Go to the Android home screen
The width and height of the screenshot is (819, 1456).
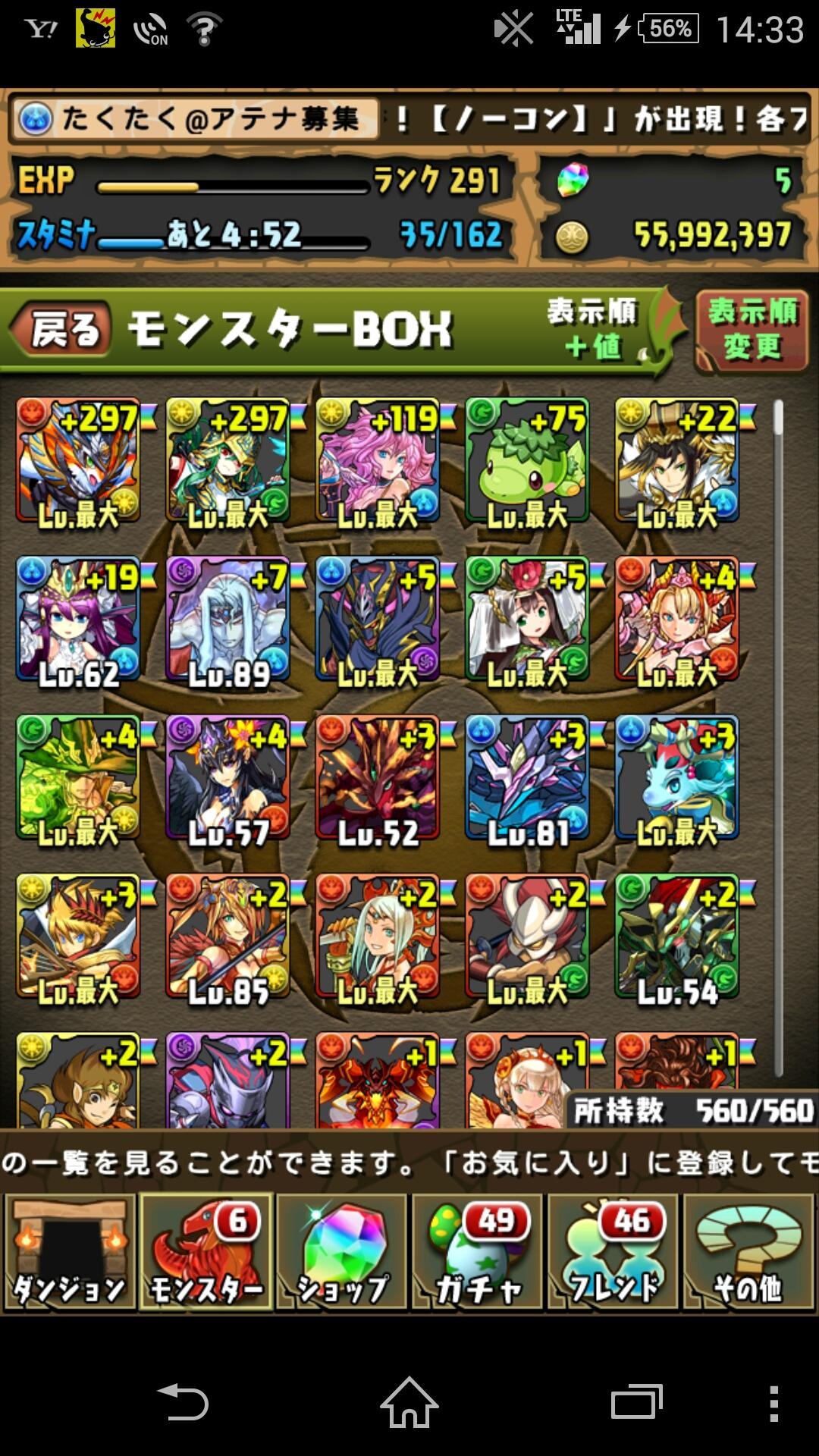(409, 1402)
